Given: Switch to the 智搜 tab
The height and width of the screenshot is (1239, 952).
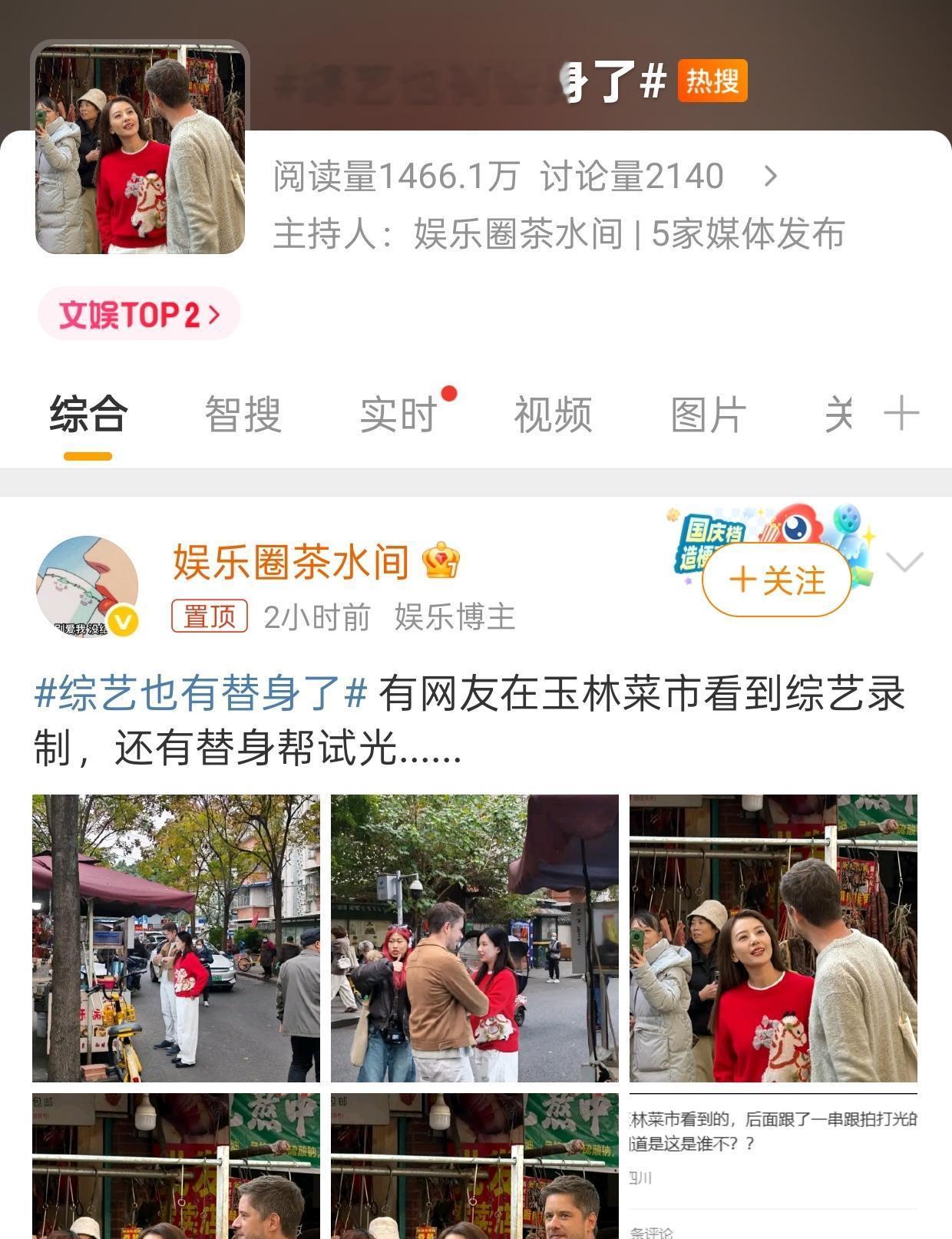Looking at the screenshot, I should [243, 415].
